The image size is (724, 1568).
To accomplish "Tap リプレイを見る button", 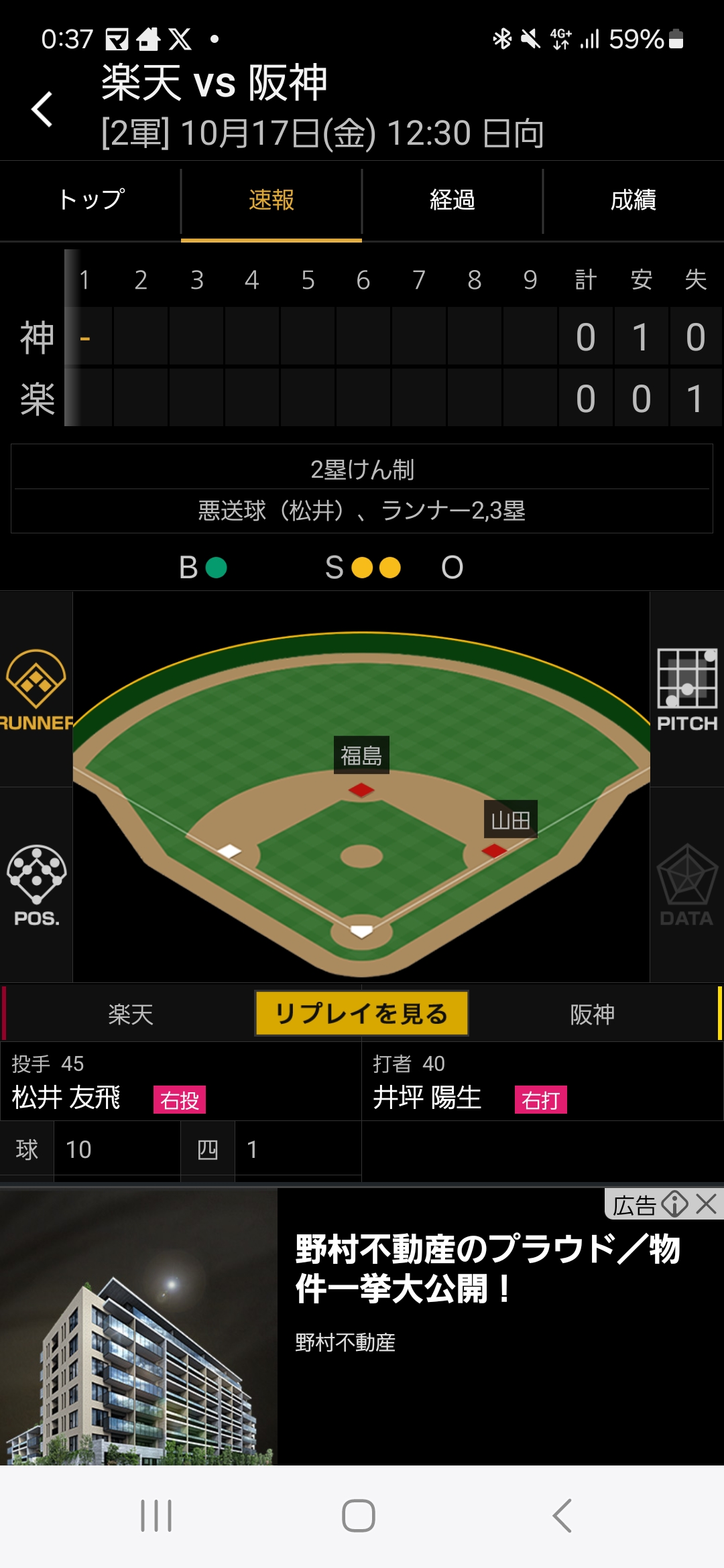I will point(361,1013).
